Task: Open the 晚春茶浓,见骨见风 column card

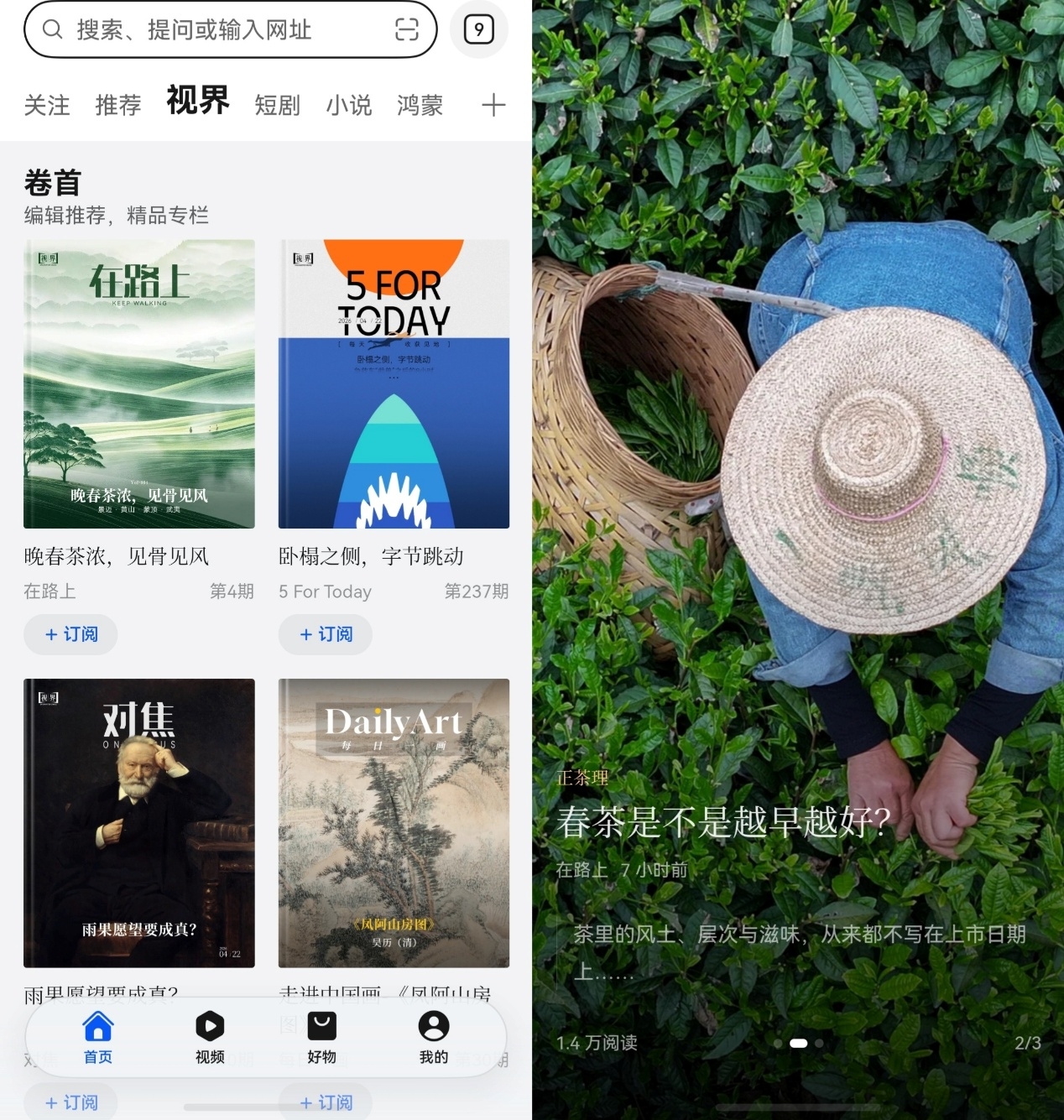Action: (139, 384)
